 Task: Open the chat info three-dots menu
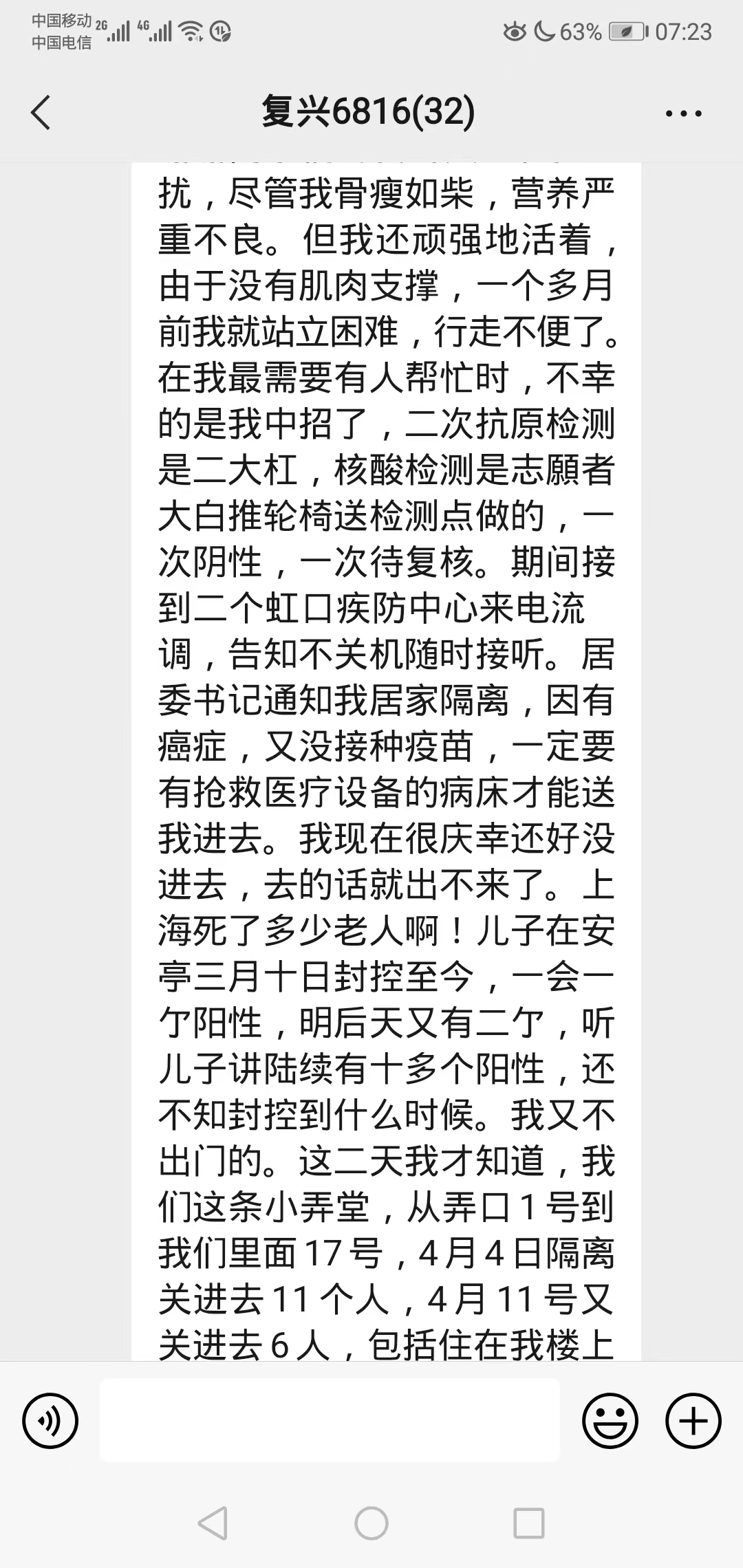(x=683, y=113)
